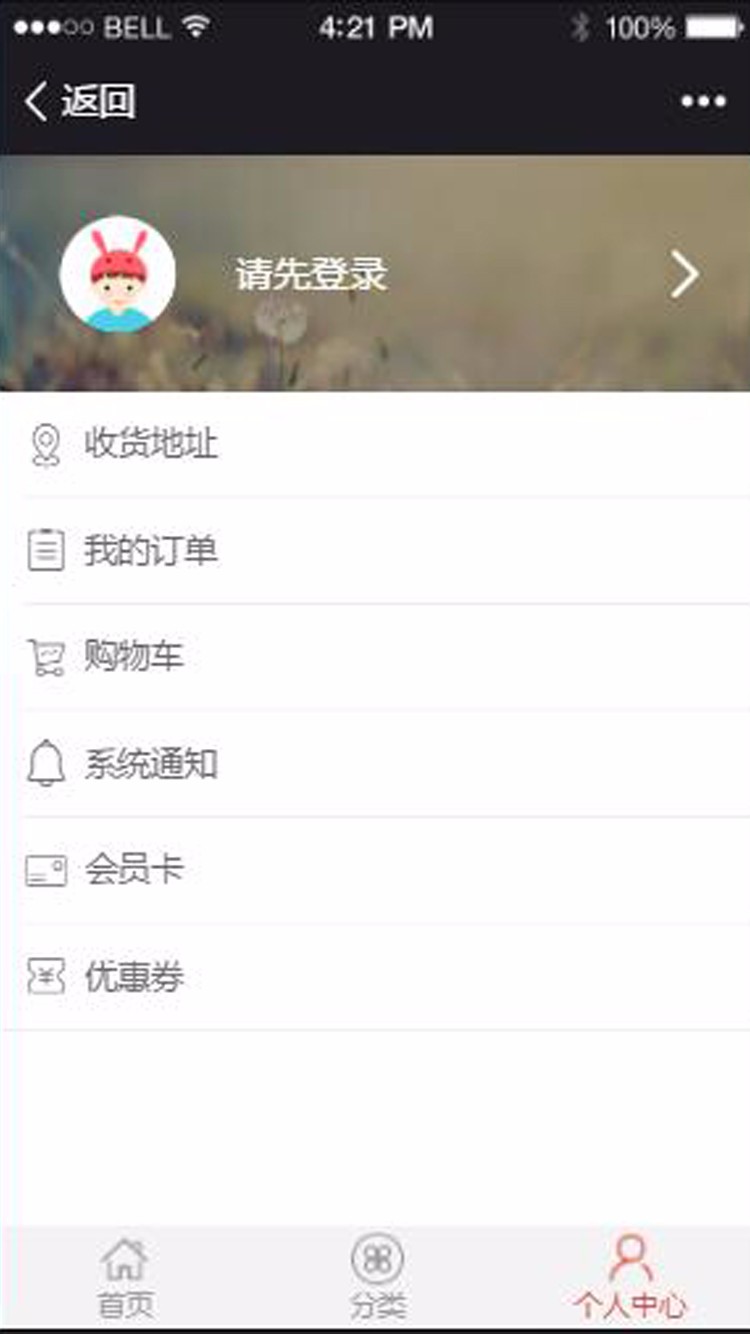750x1334 pixels.
Task: Tap 请先登录 to log in
Action: [x=311, y=274]
